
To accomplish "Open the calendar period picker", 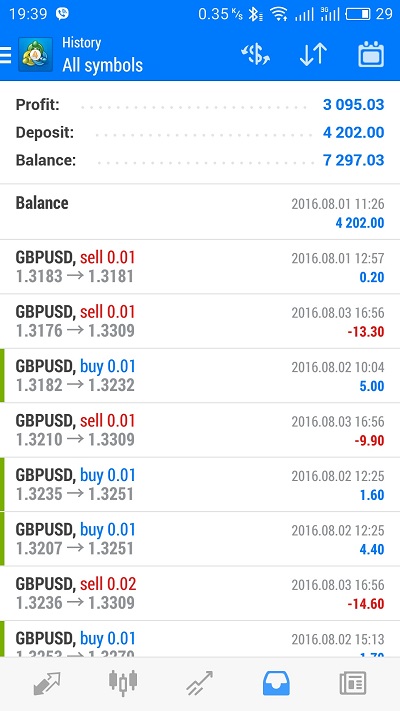I will click(371, 55).
